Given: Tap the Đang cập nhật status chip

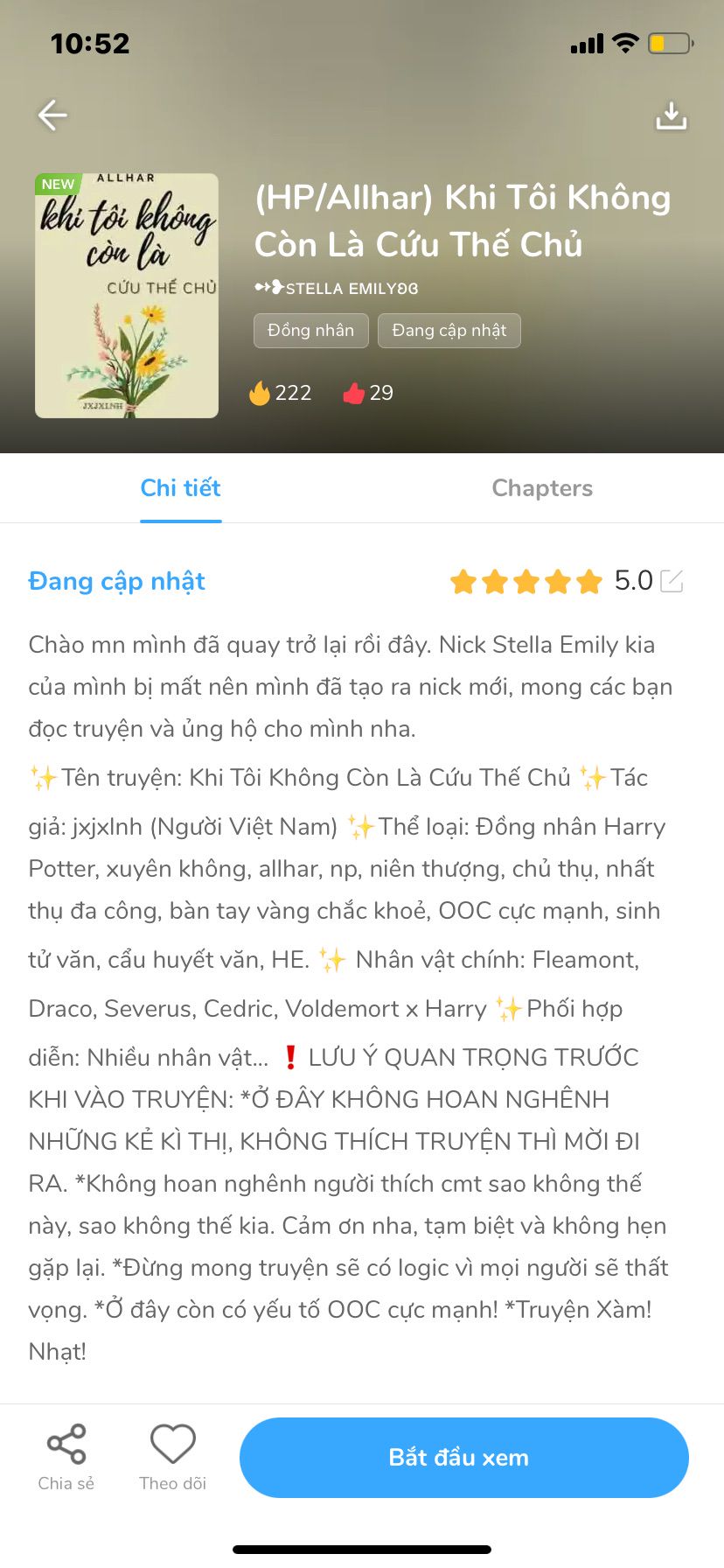Looking at the screenshot, I should click(x=449, y=331).
